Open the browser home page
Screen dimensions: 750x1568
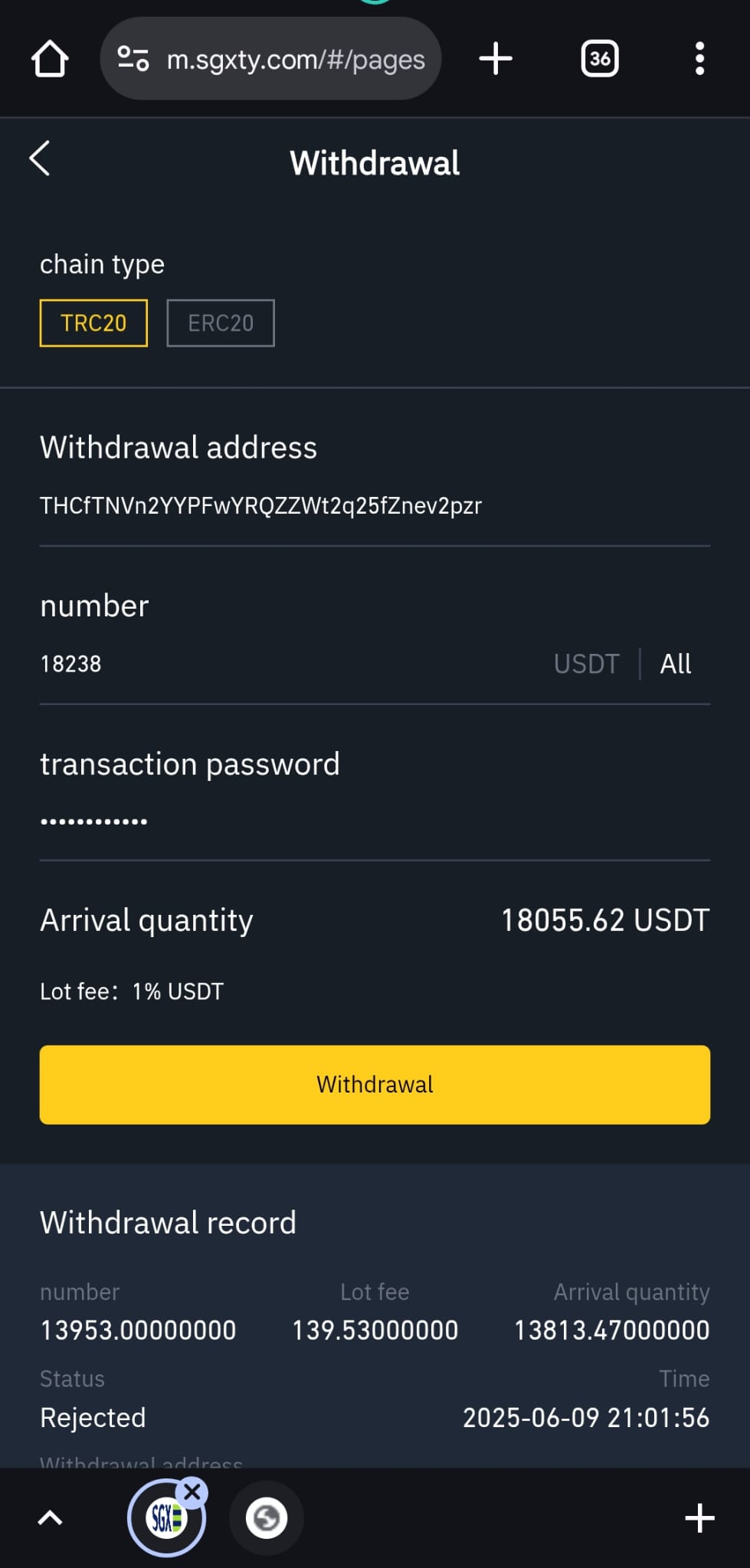pos(50,59)
